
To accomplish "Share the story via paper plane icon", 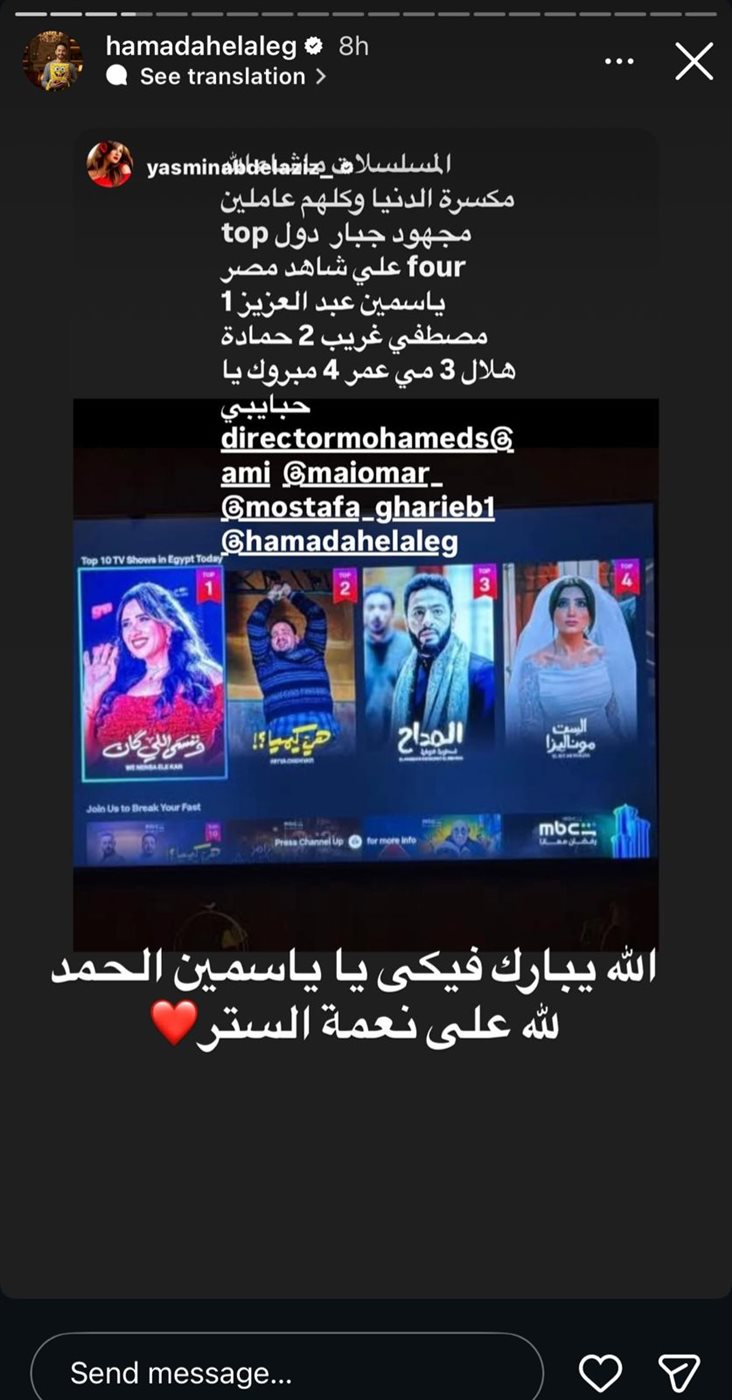I will [680, 1372].
